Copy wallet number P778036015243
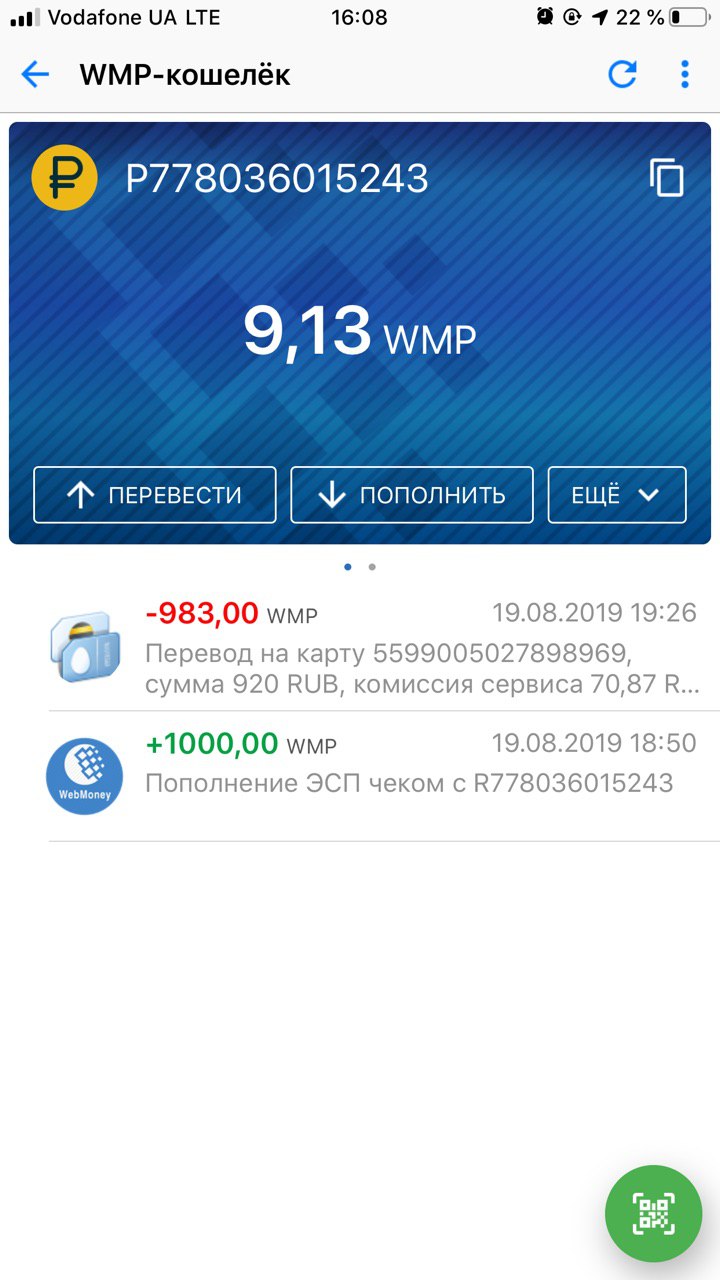The height and width of the screenshot is (1280, 720). 667,179
